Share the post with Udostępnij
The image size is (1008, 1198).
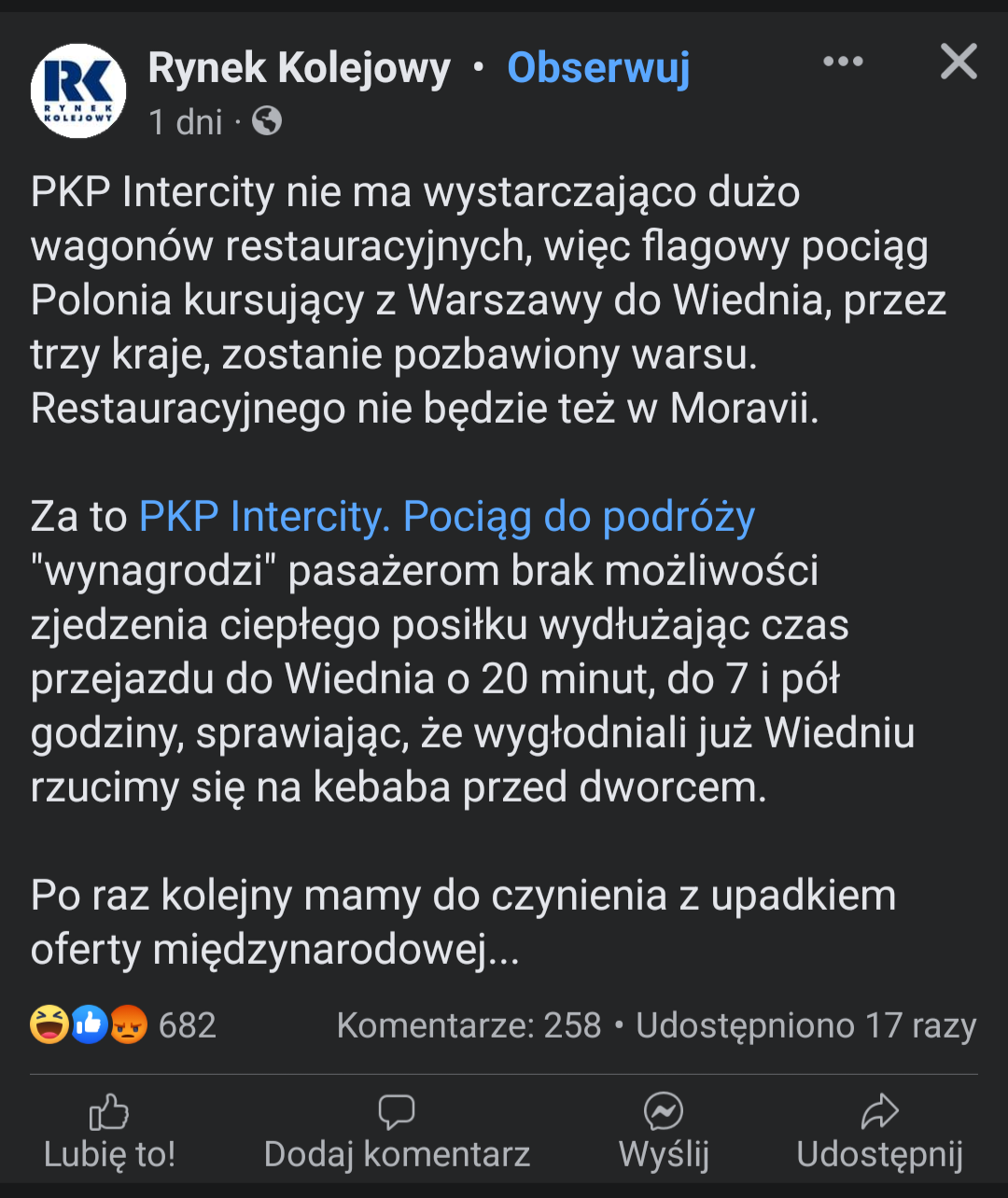879,1132
